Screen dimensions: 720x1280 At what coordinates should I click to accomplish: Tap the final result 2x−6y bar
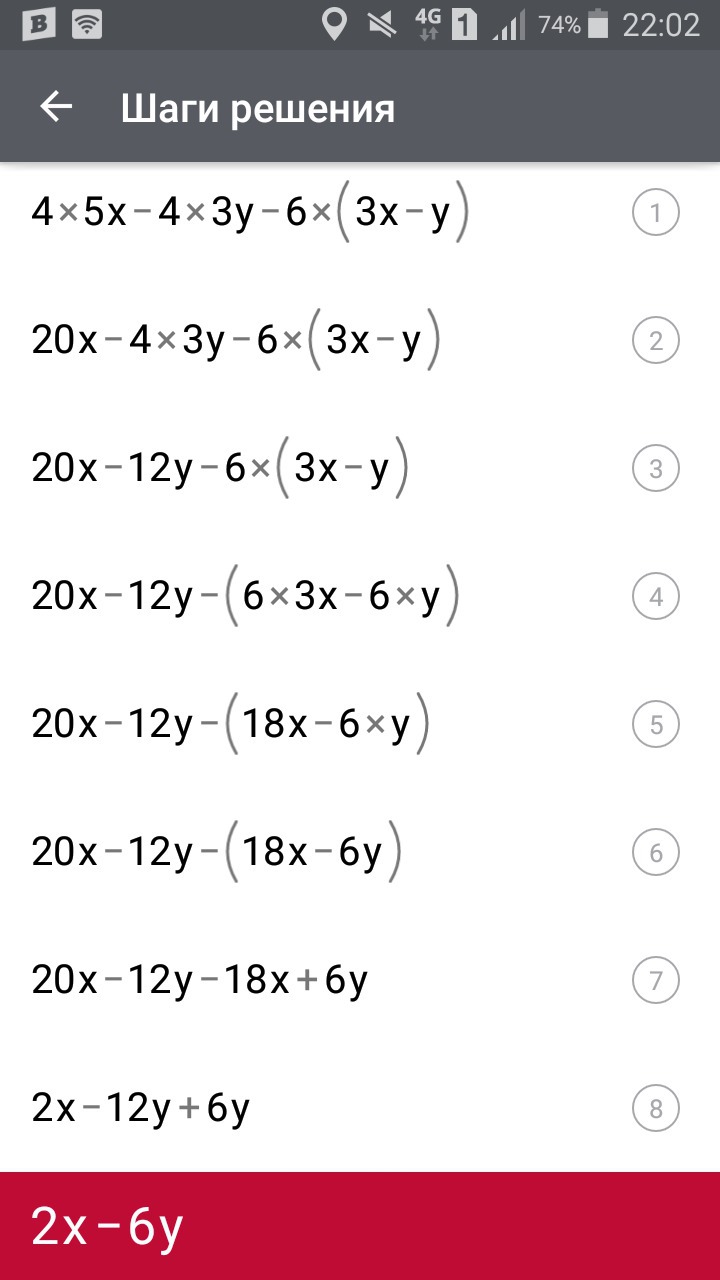coord(360,1226)
